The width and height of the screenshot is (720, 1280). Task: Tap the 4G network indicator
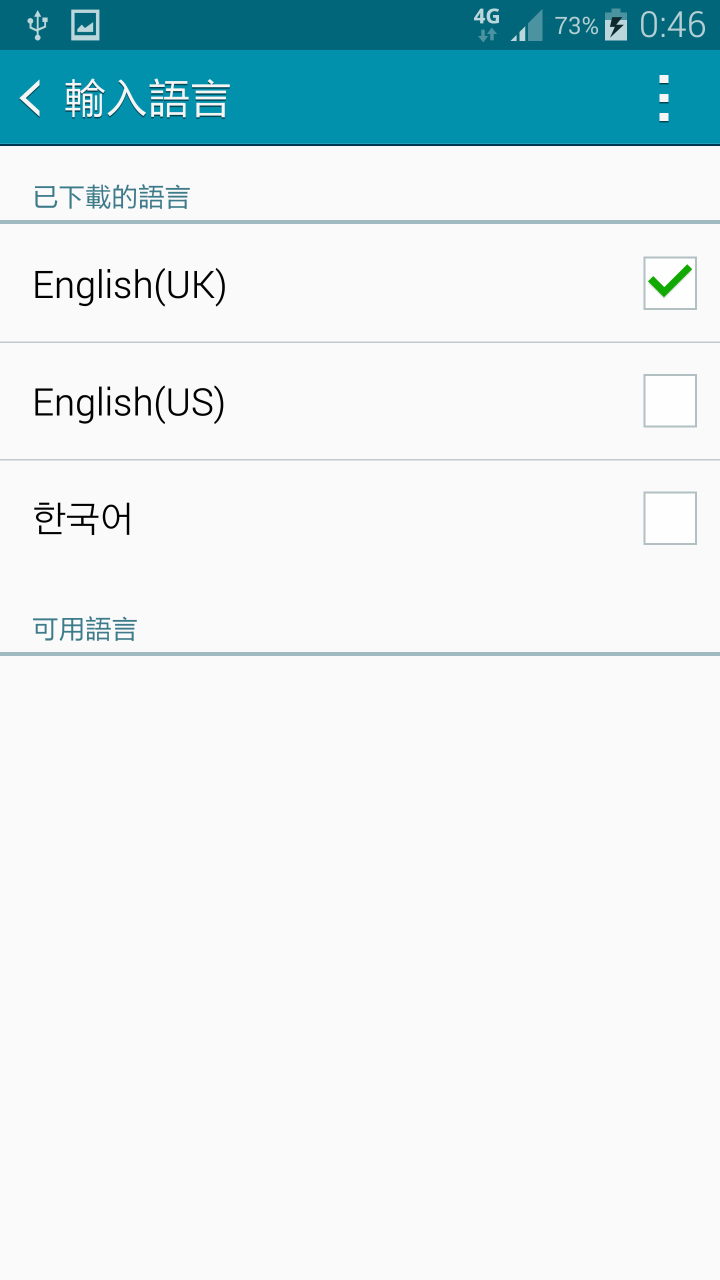point(487,21)
